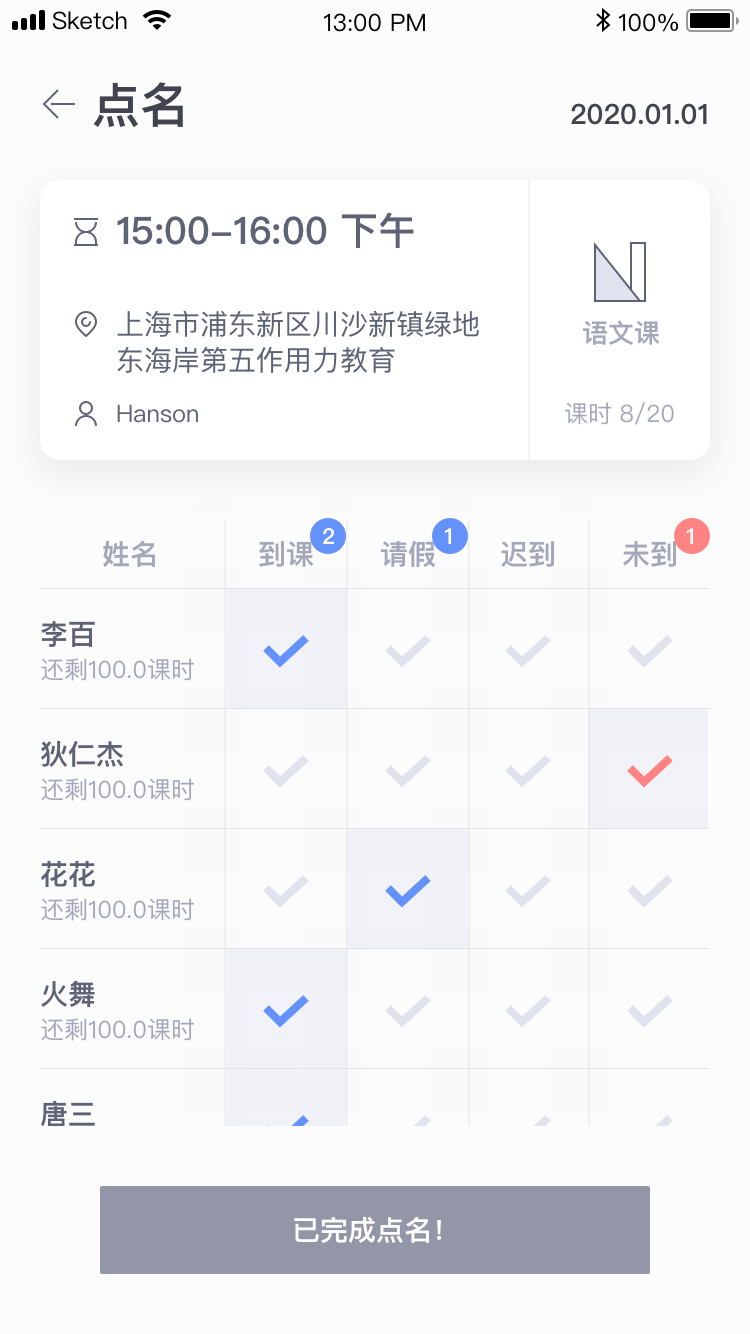The width and height of the screenshot is (750, 1334).
Task: Uncheck 到课 for 李百
Action: [x=286, y=651]
